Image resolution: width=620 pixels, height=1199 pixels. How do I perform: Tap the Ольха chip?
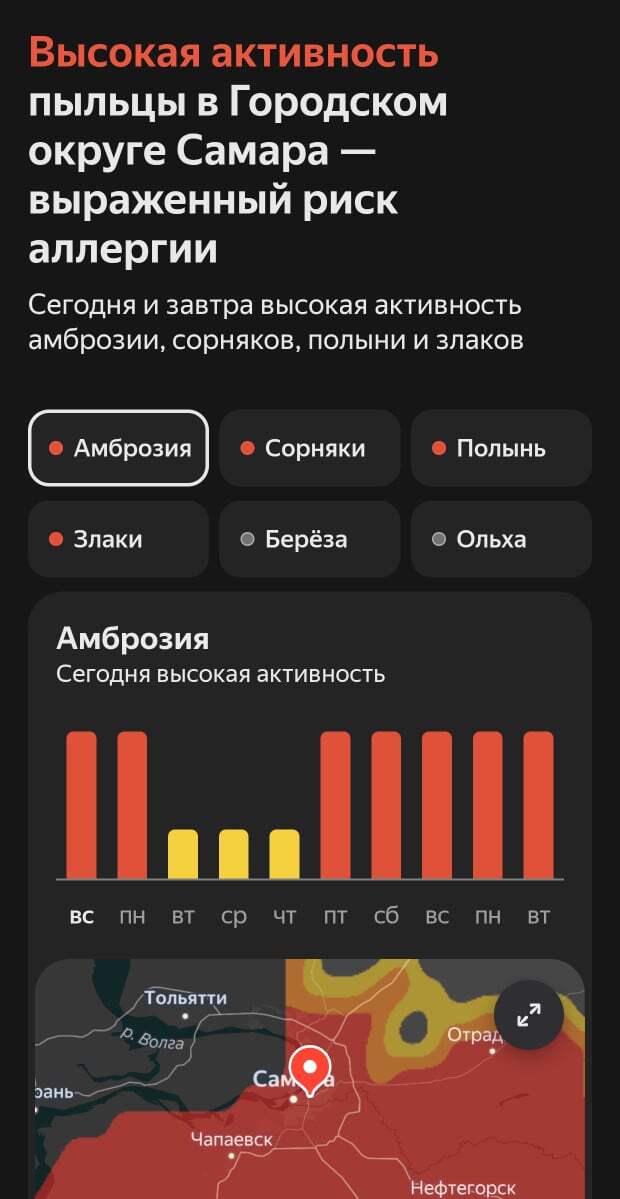point(502,539)
